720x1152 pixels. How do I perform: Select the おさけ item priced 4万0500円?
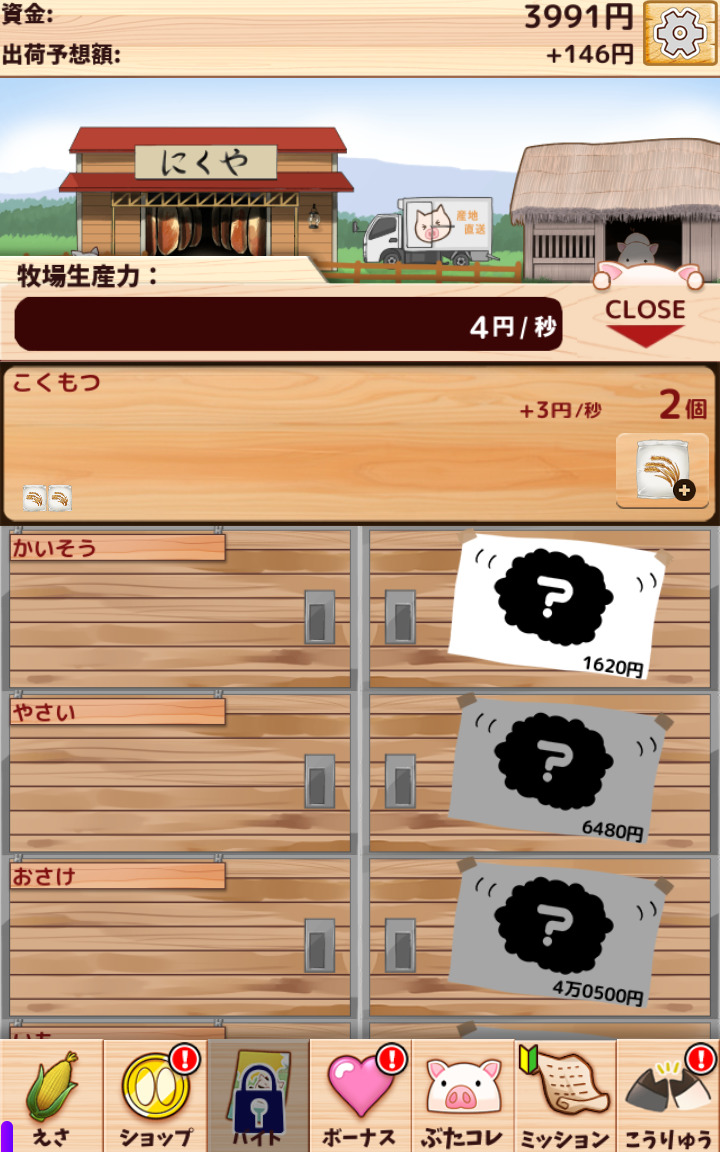(556, 935)
